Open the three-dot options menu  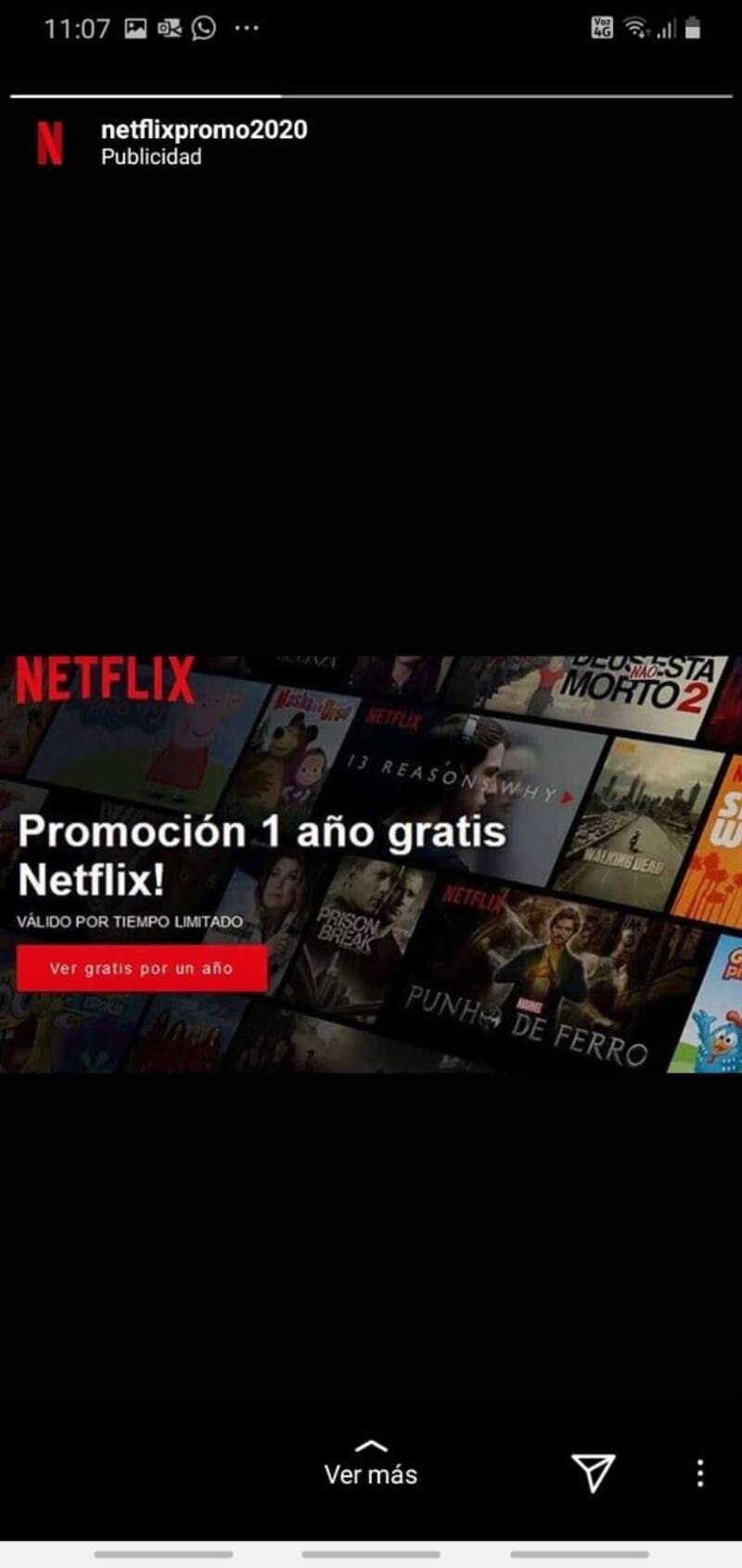tap(699, 1472)
